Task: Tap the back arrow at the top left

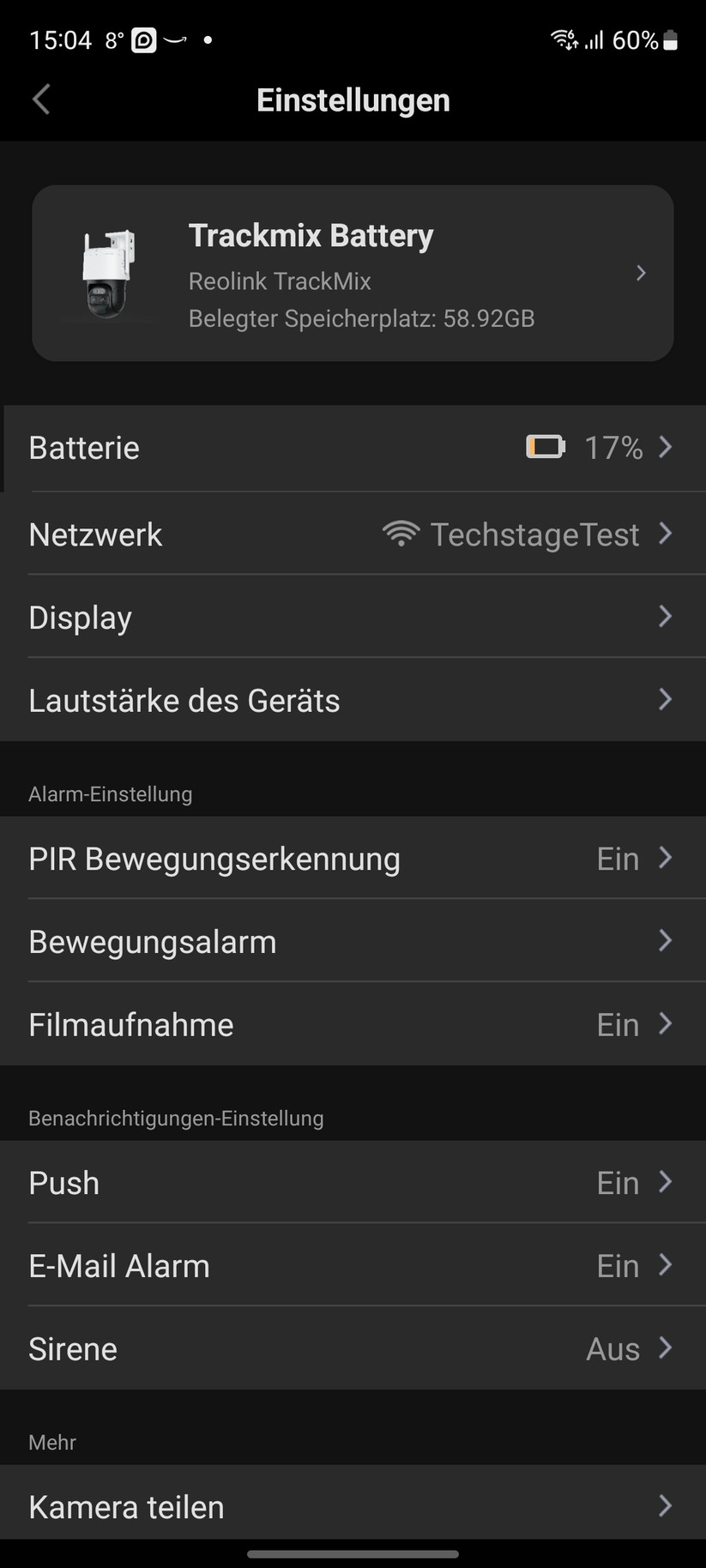Action: [x=40, y=100]
